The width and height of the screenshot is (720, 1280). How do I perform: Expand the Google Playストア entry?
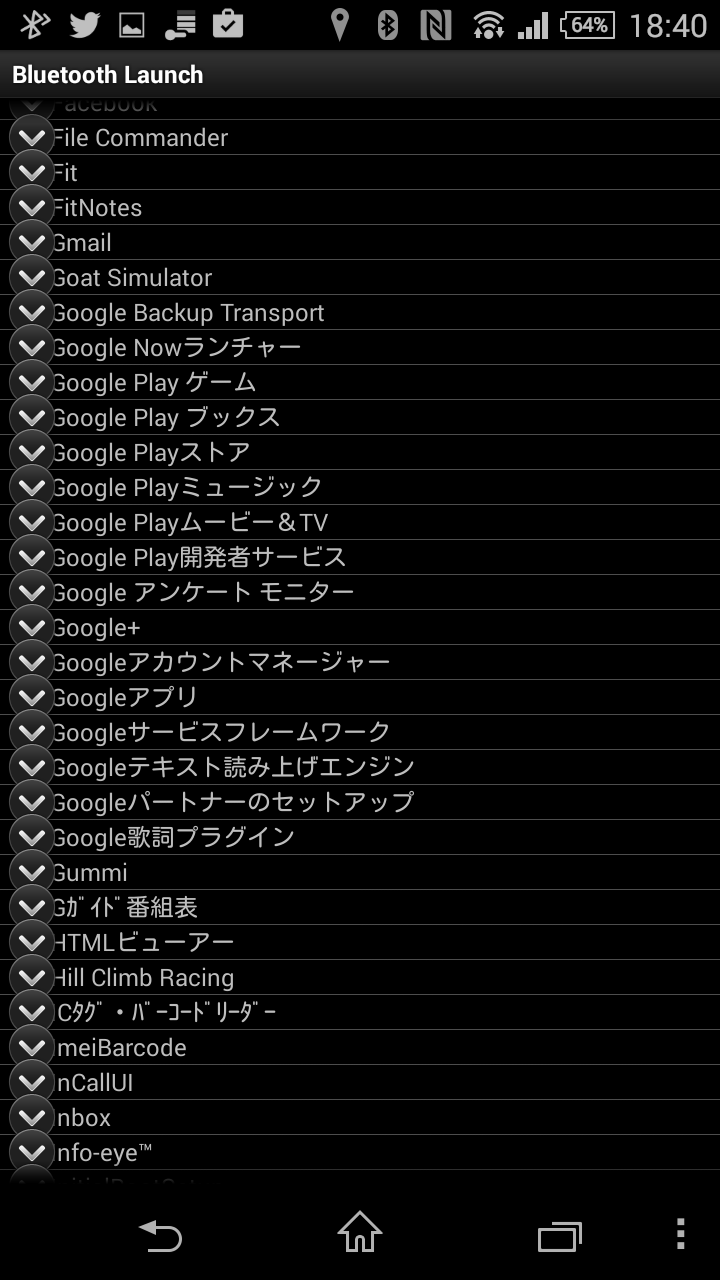32,452
